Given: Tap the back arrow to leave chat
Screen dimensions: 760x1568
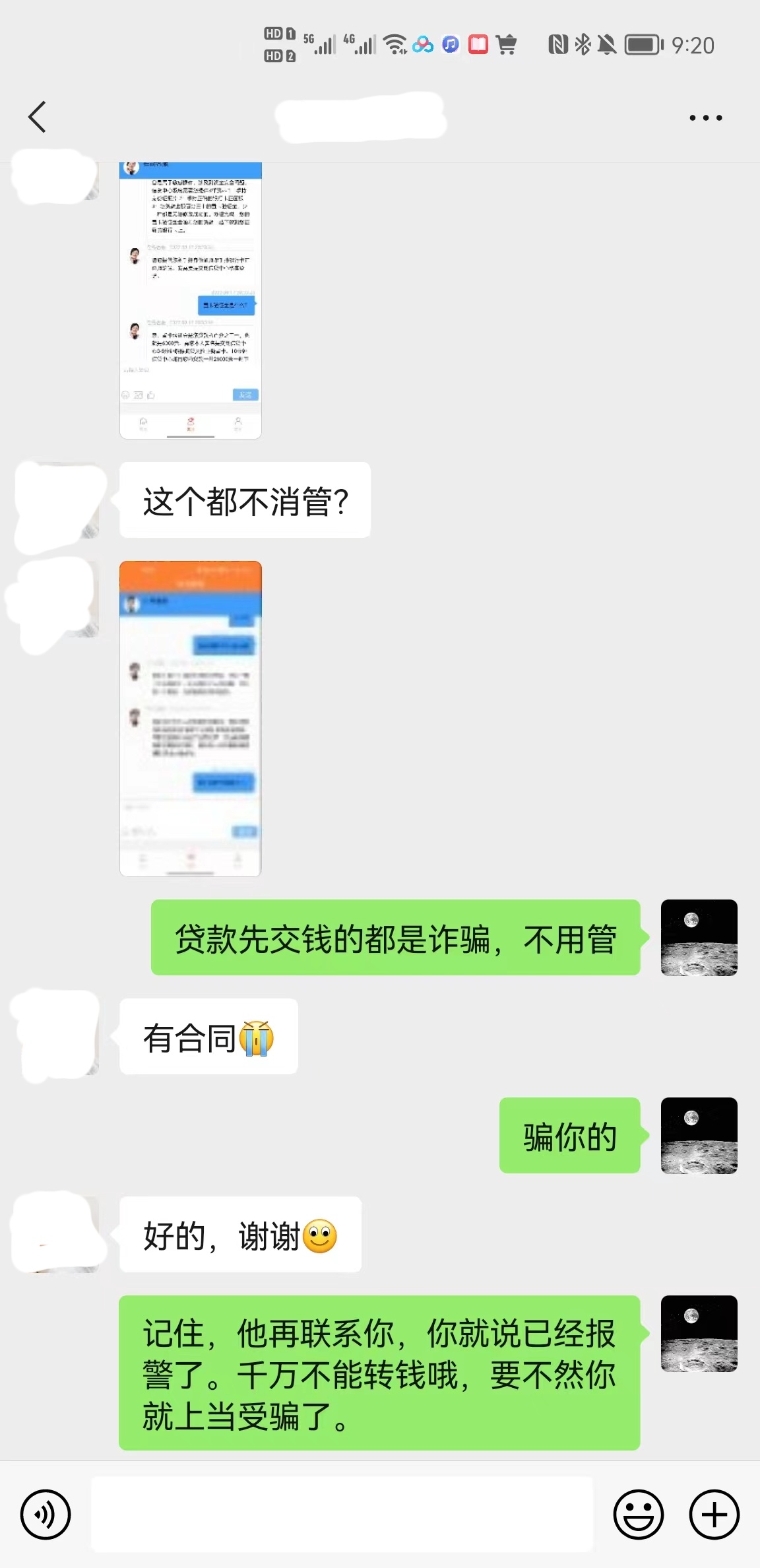Looking at the screenshot, I should pos(37,116).
